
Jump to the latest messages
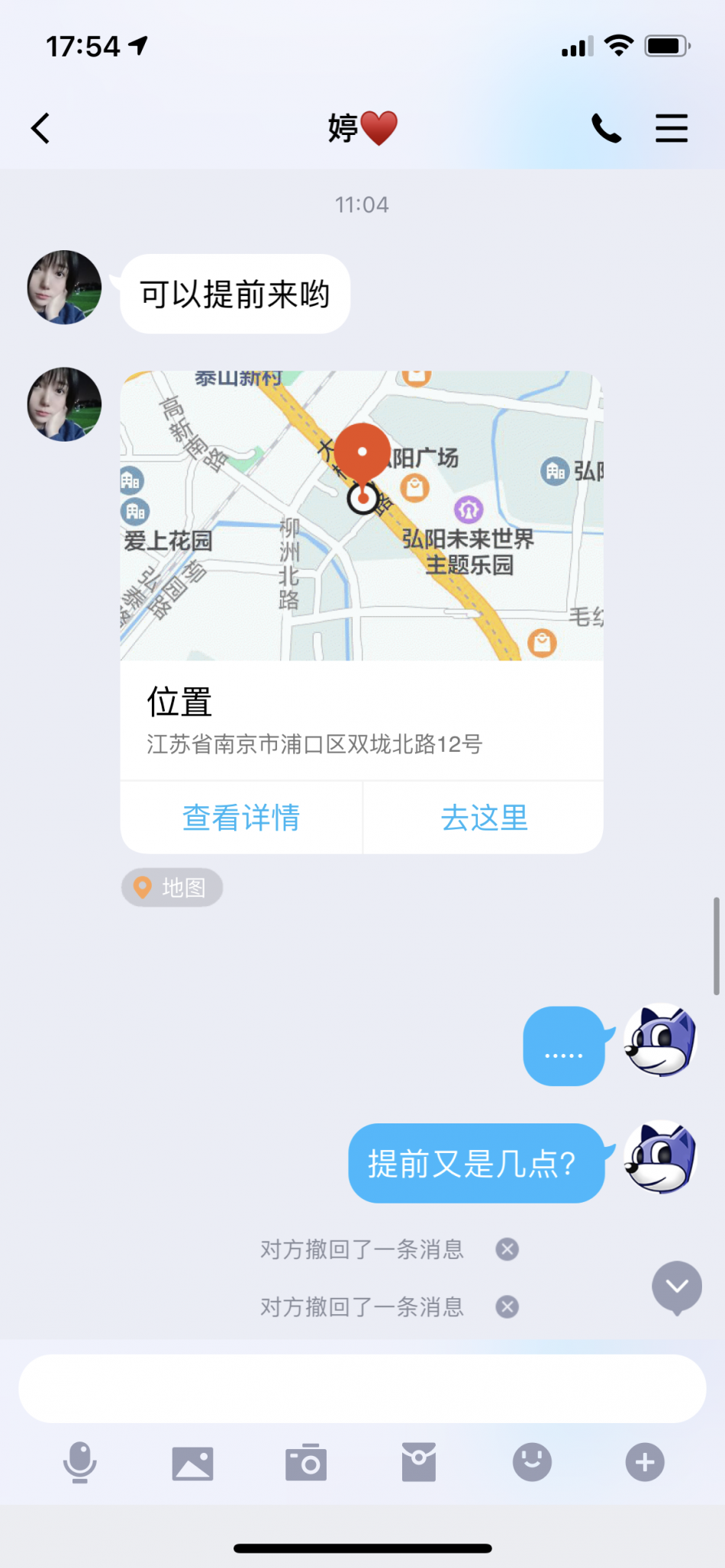click(x=676, y=1287)
